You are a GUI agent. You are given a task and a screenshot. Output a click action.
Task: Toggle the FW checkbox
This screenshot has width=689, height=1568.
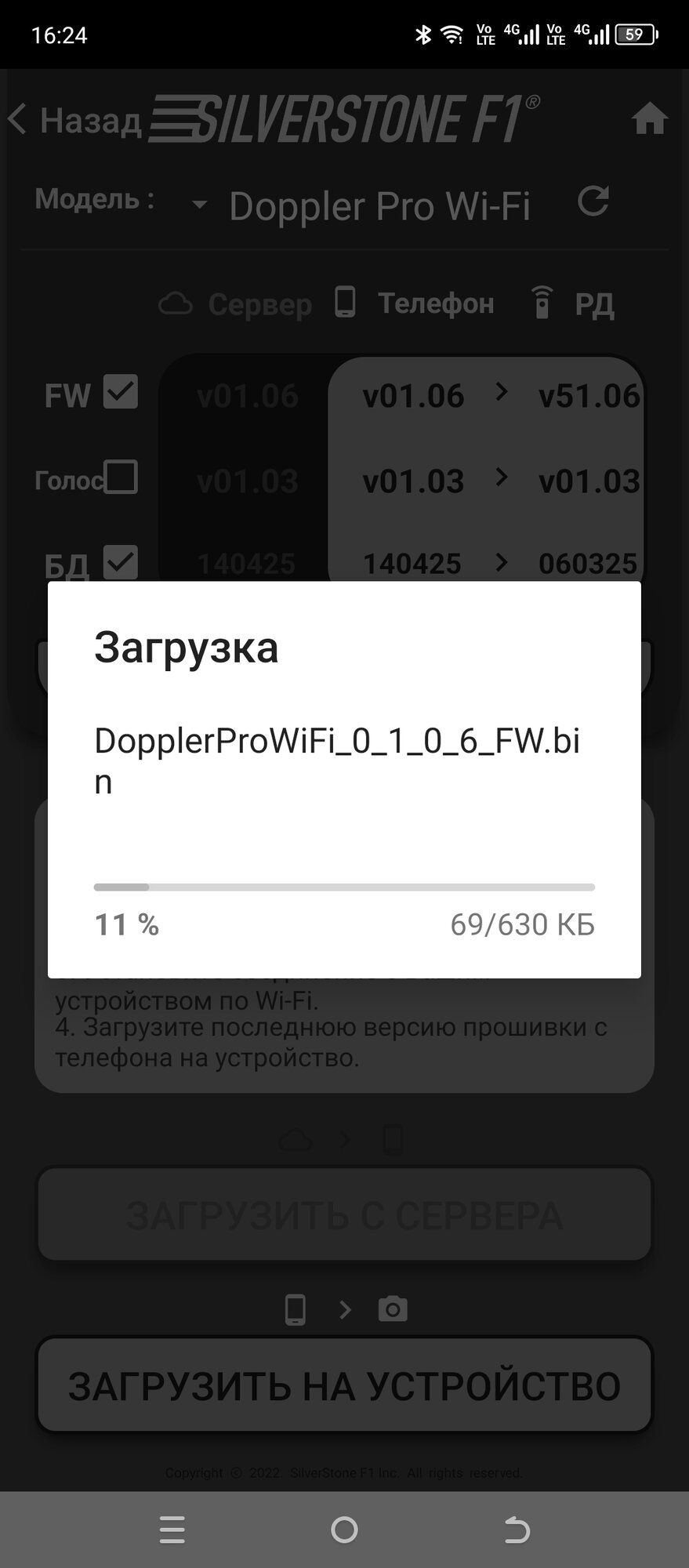coord(121,392)
